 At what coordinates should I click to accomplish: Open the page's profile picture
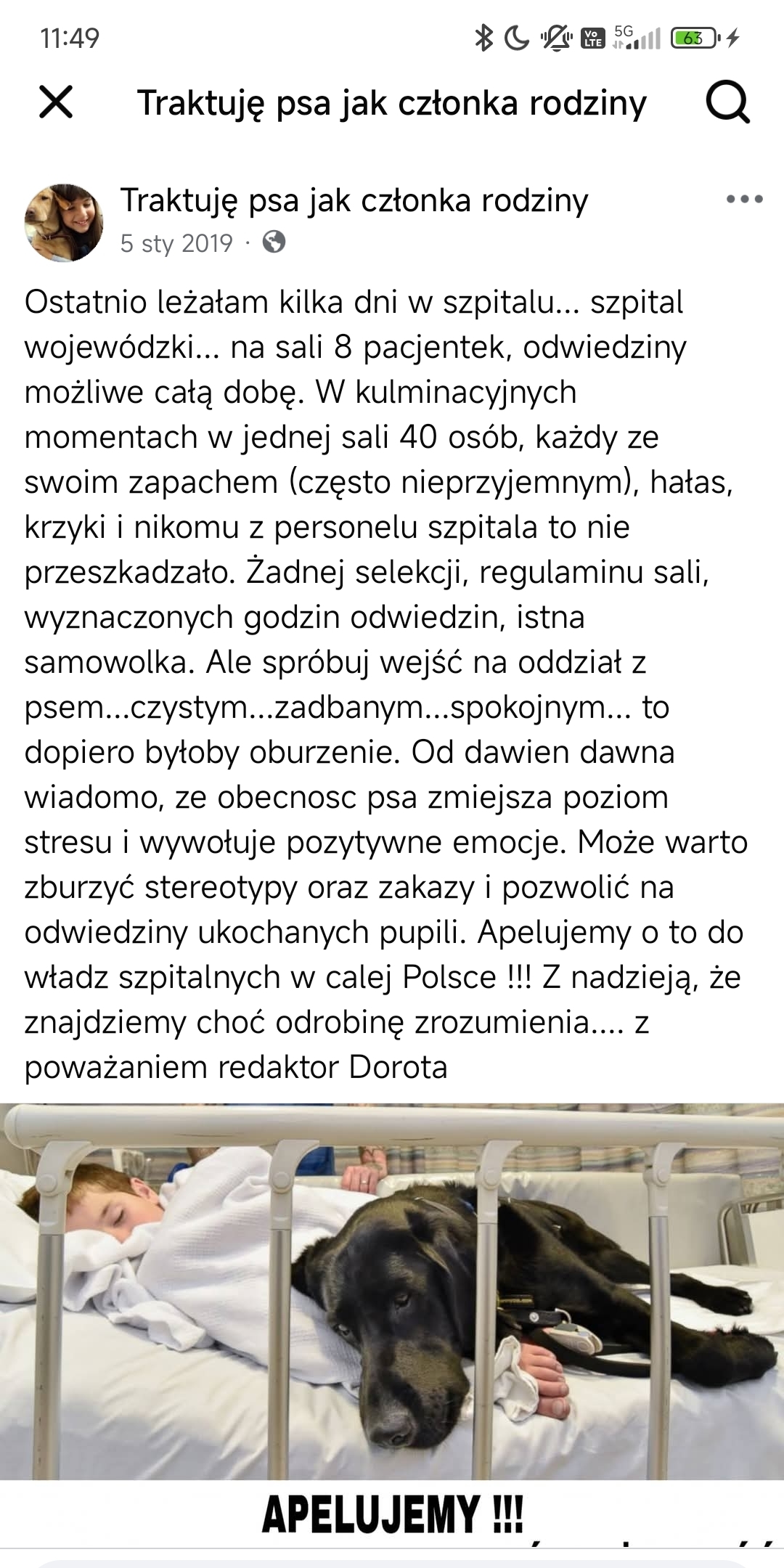click(x=64, y=222)
